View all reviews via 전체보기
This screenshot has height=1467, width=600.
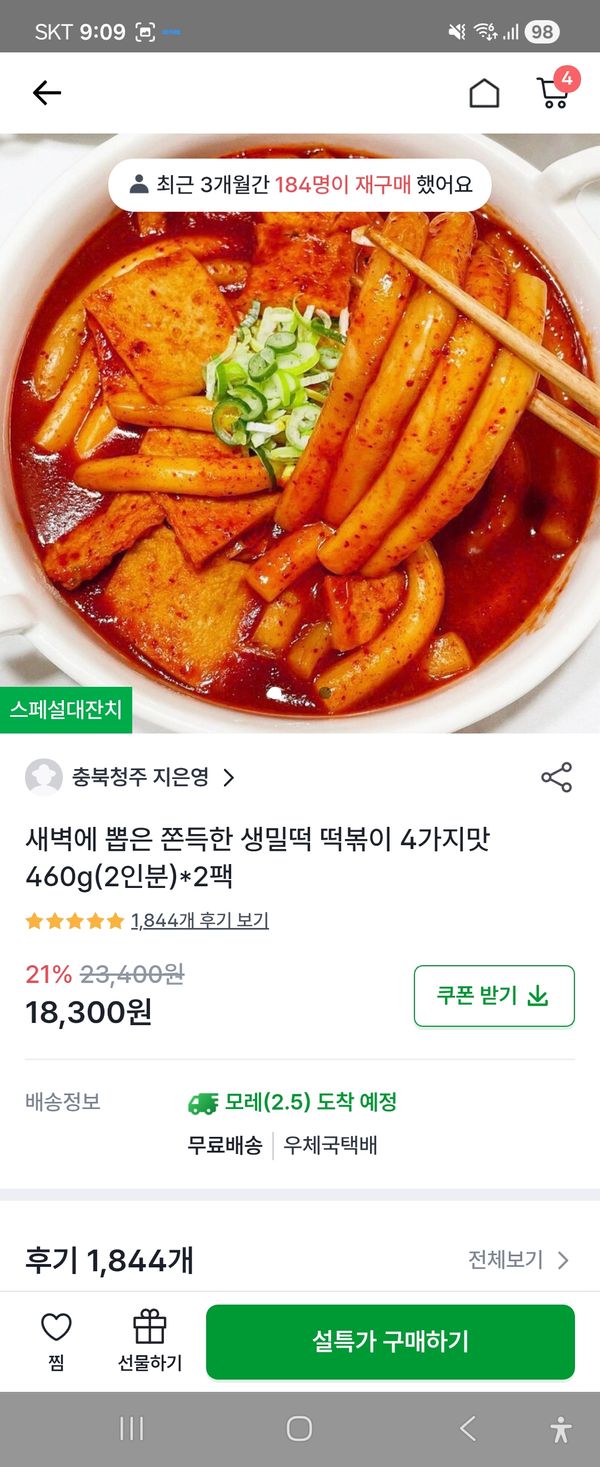click(x=518, y=1259)
